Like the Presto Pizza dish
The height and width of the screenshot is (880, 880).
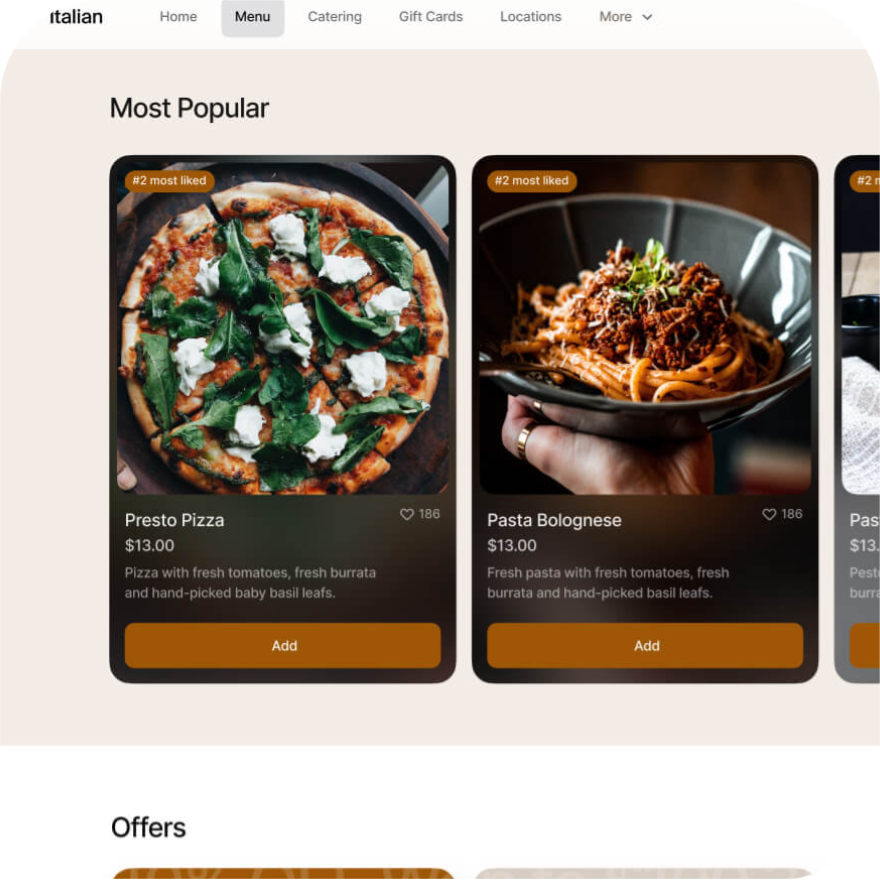(x=407, y=514)
